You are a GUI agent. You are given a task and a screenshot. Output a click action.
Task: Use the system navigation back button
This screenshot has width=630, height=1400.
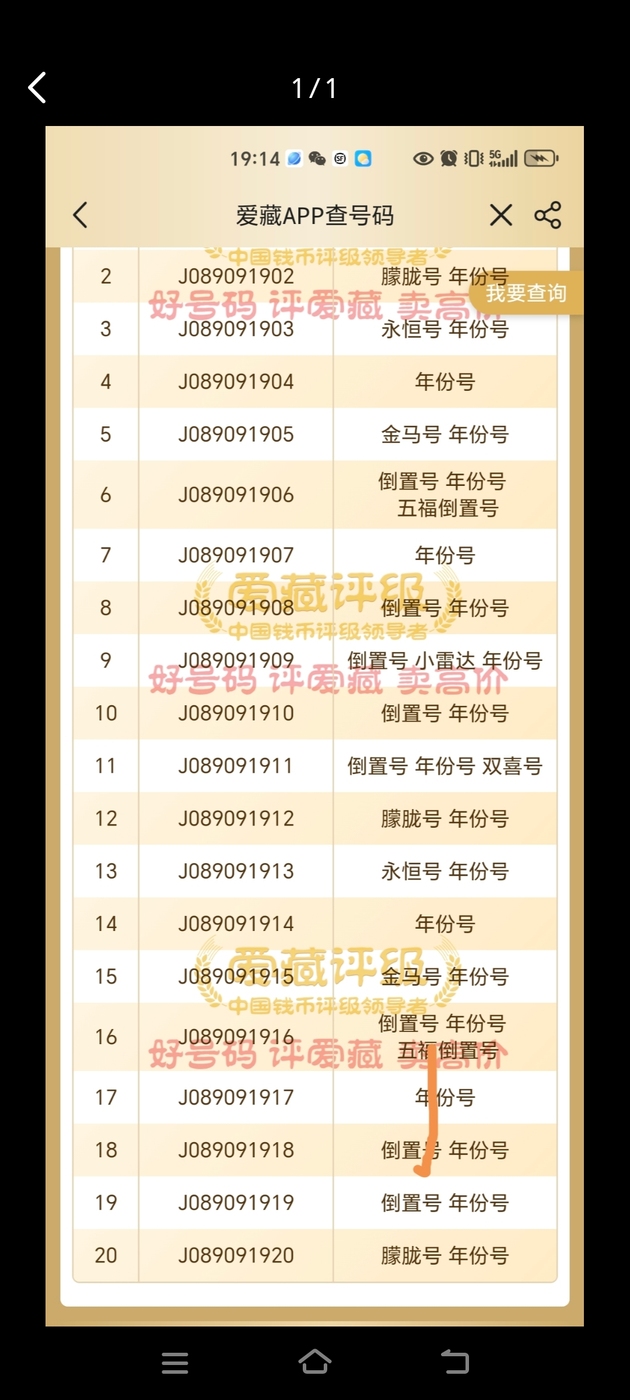tap(455, 1361)
